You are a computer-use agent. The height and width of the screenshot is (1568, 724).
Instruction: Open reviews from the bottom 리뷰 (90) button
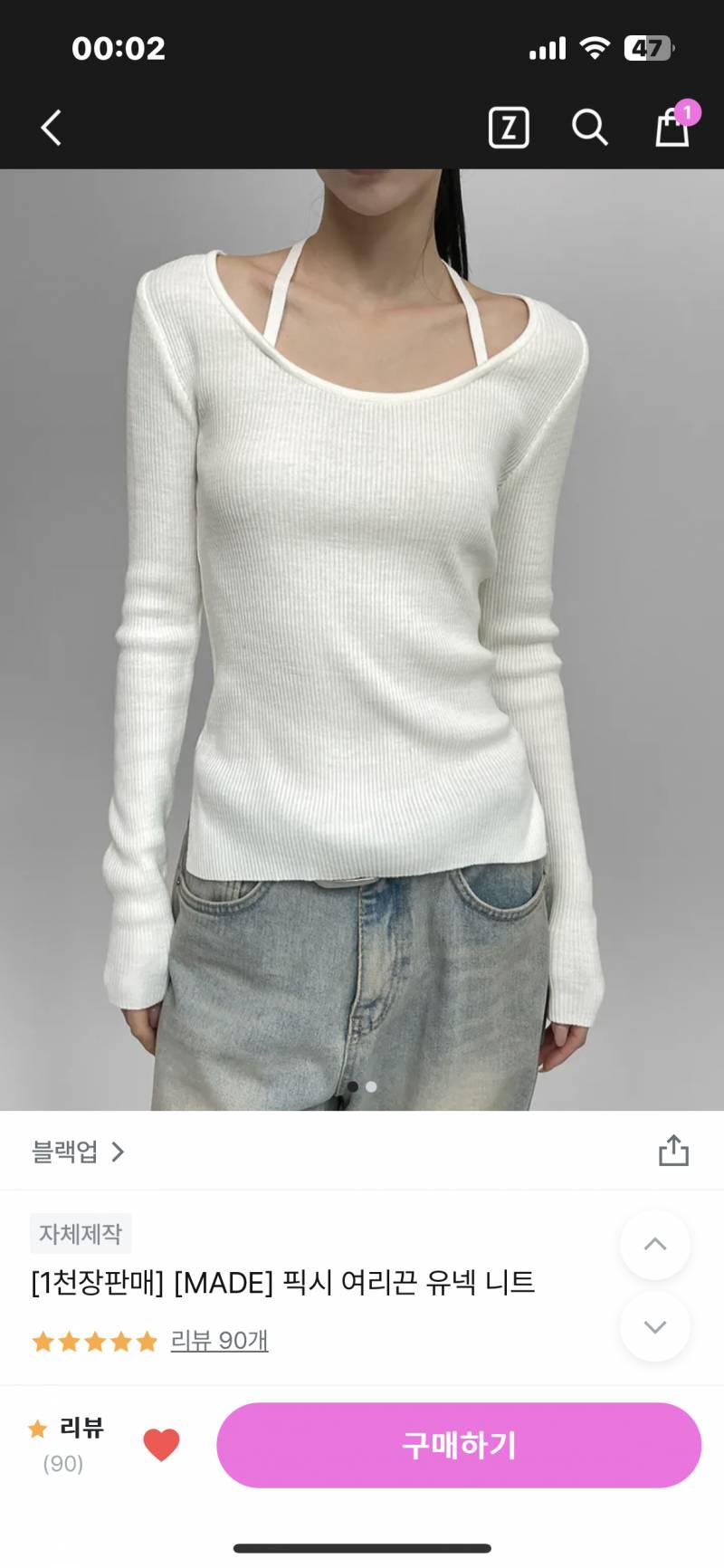pyautogui.click(x=65, y=1445)
